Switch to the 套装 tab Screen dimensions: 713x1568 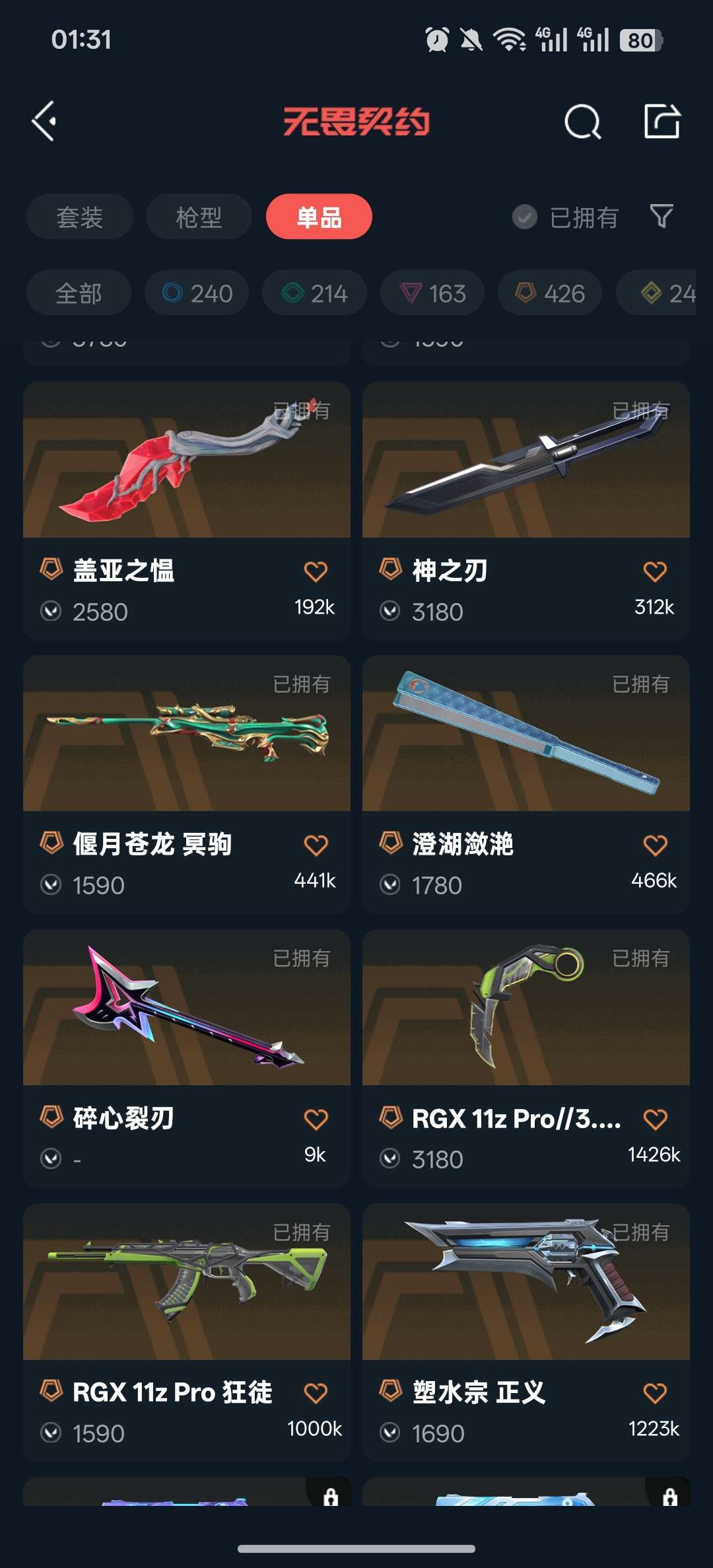(x=79, y=217)
